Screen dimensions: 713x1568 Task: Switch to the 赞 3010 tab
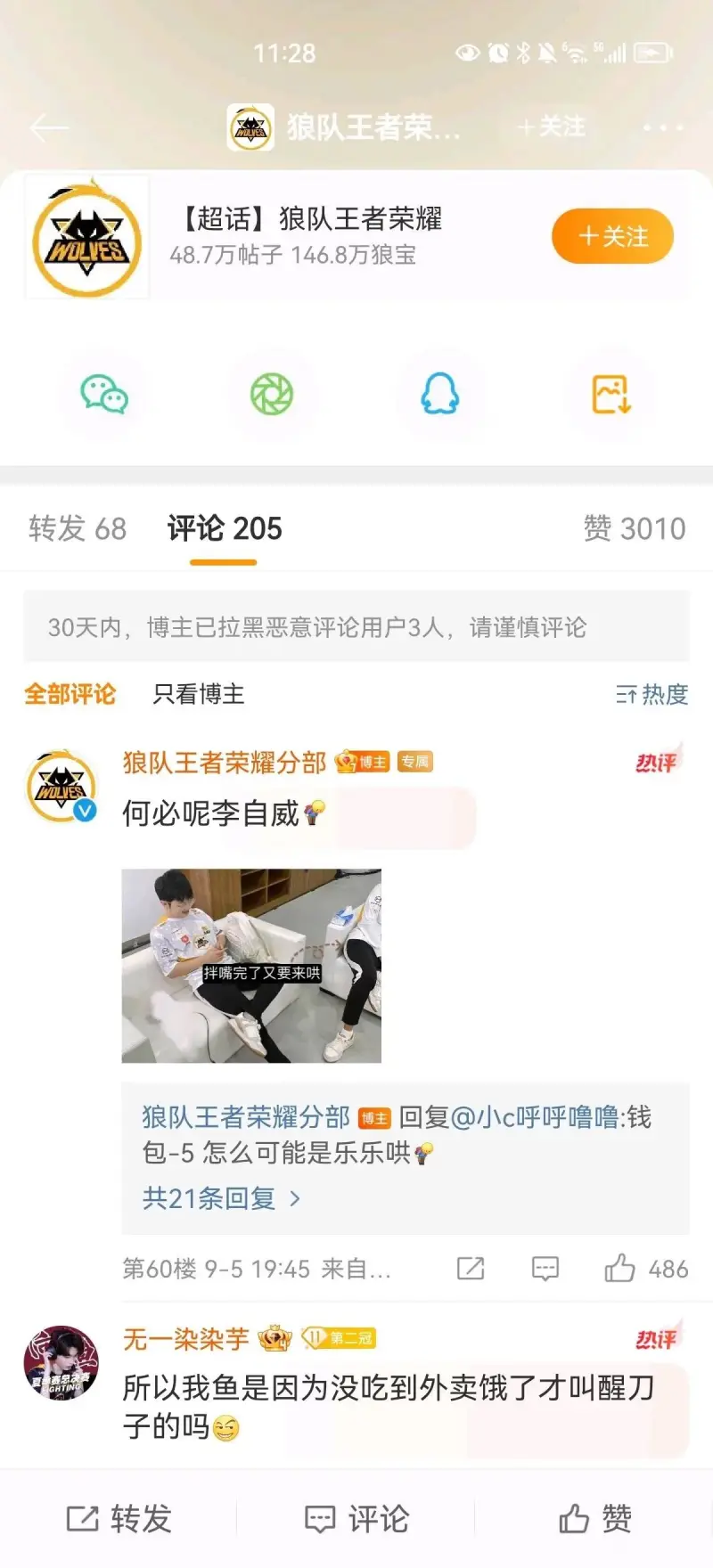pyautogui.click(x=634, y=528)
